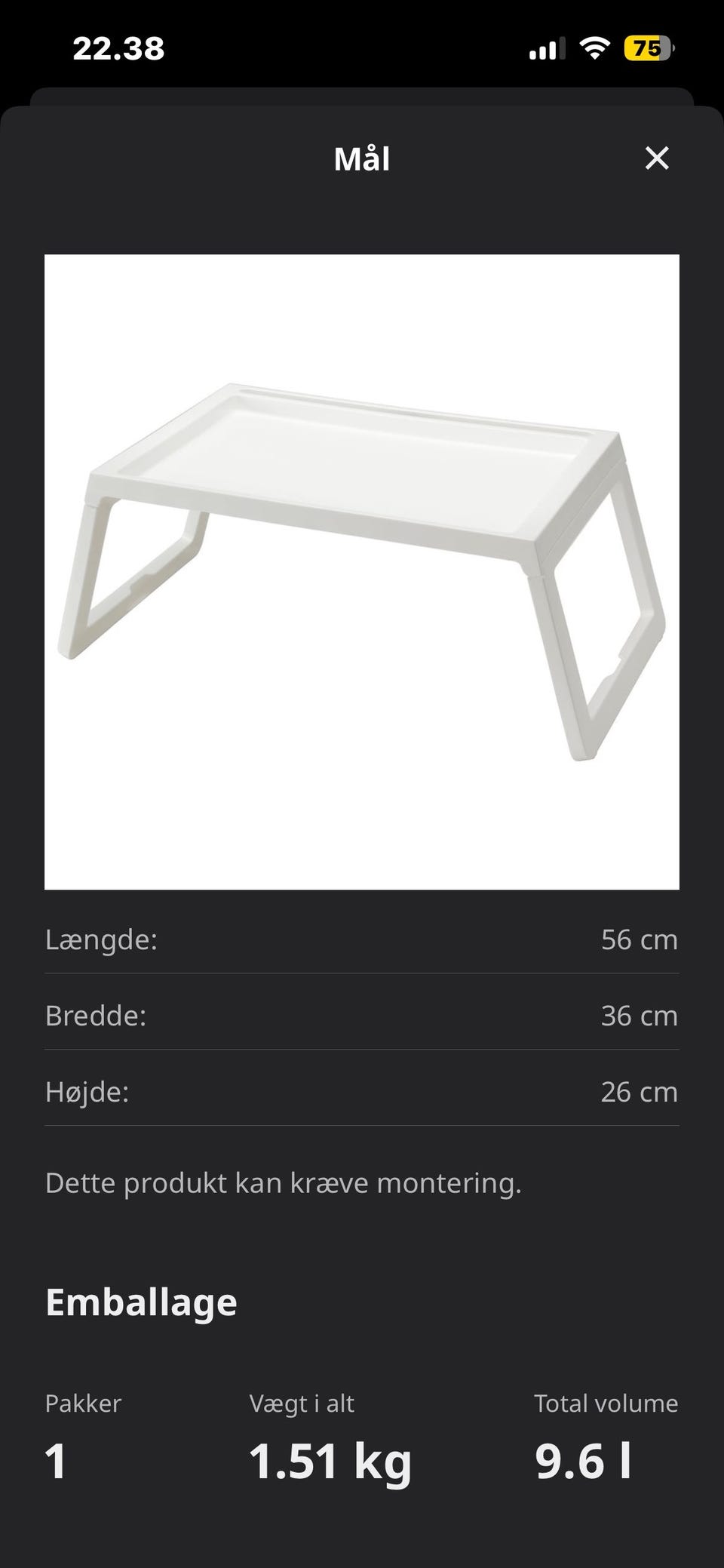Tap the weight value 1.51 kg
The width and height of the screenshot is (724, 1568).
tap(330, 1456)
